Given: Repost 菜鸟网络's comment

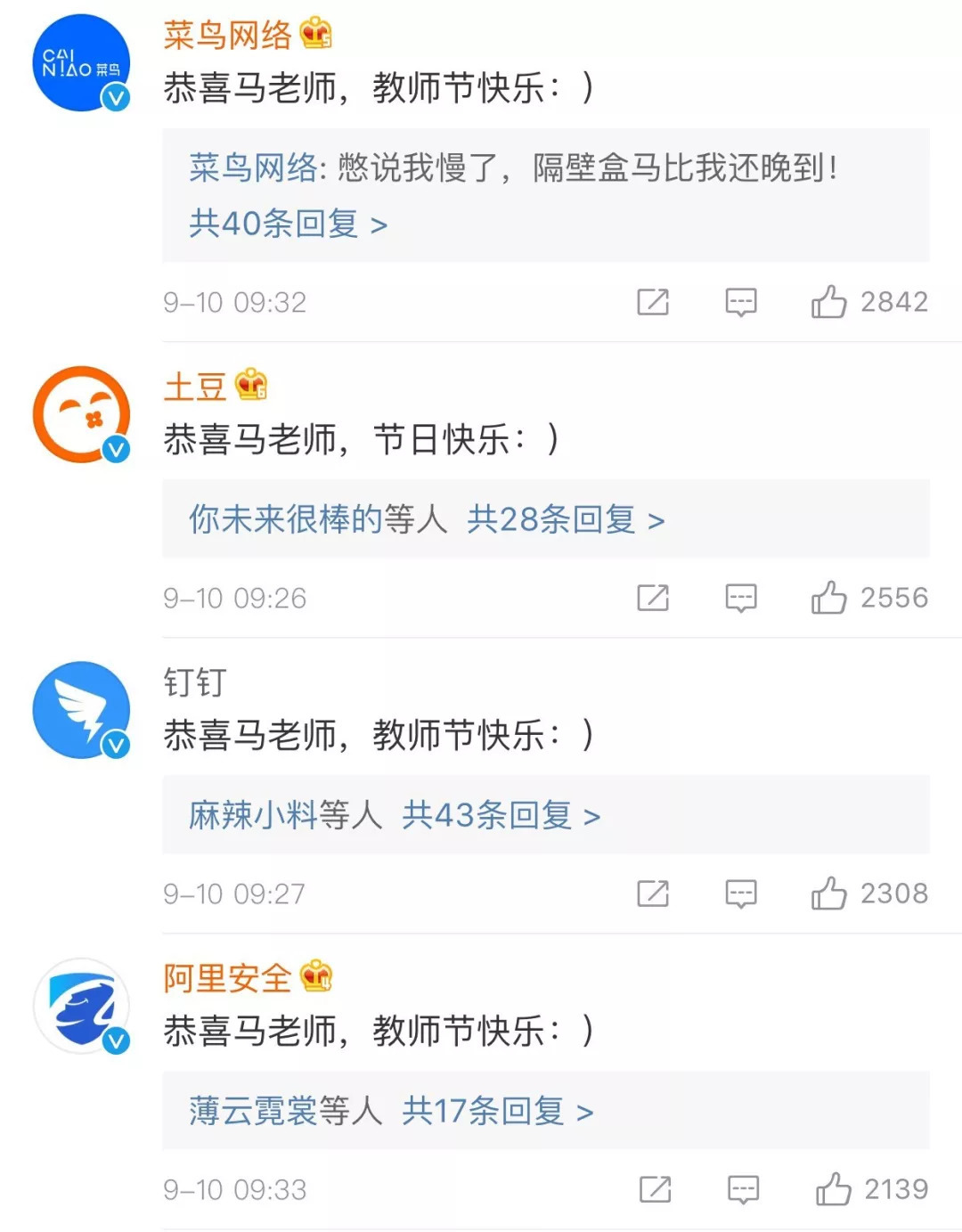Looking at the screenshot, I should [x=653, y=302].
